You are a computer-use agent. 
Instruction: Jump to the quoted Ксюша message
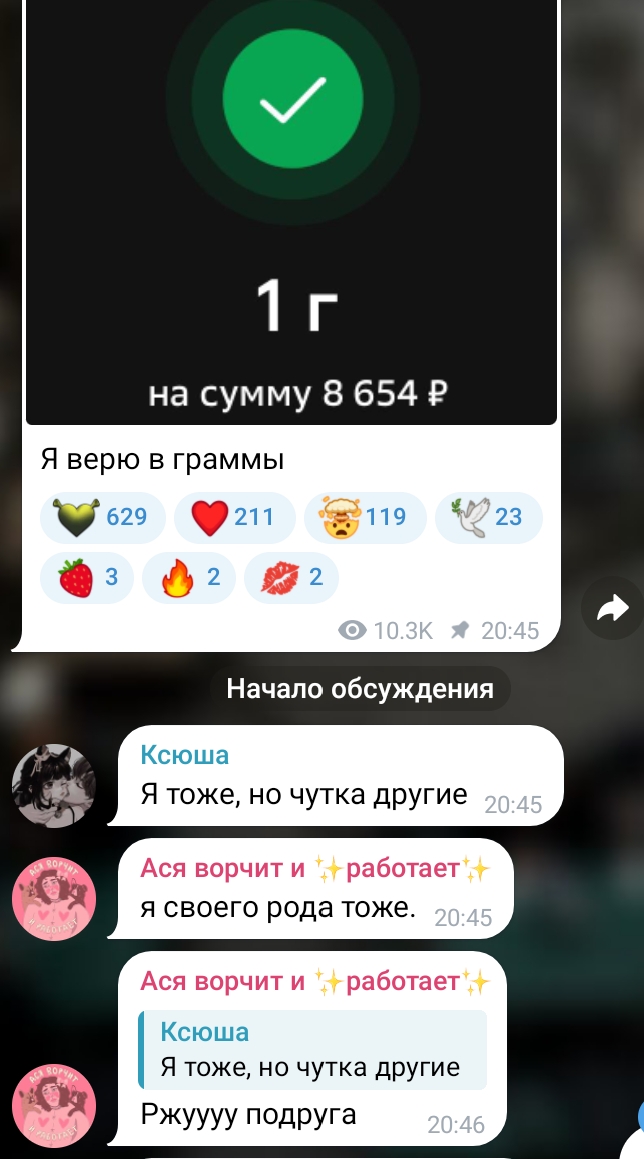(313, 1050)
